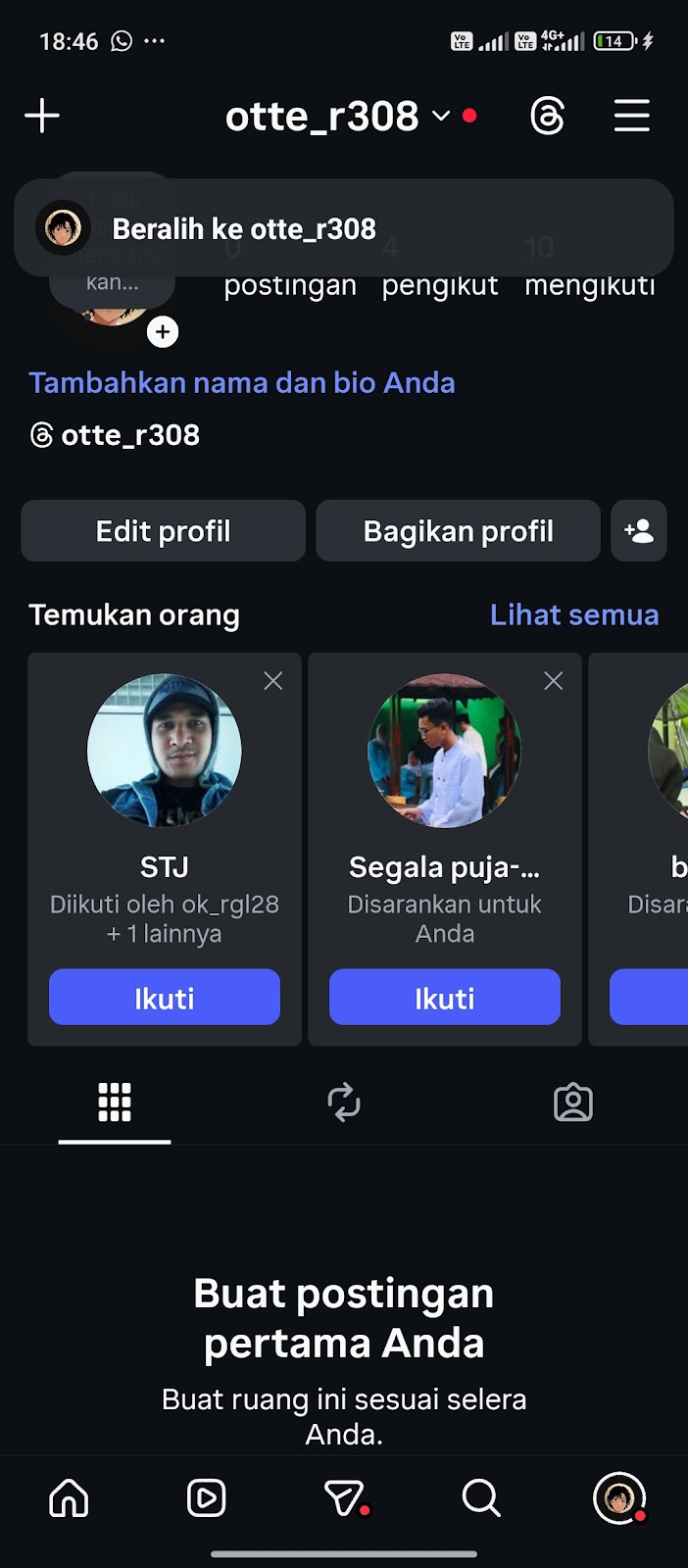Dismiss the Segala puja suggestion card
The height and width of the screenshot is (1568, 688).
[x=554, y=681]
